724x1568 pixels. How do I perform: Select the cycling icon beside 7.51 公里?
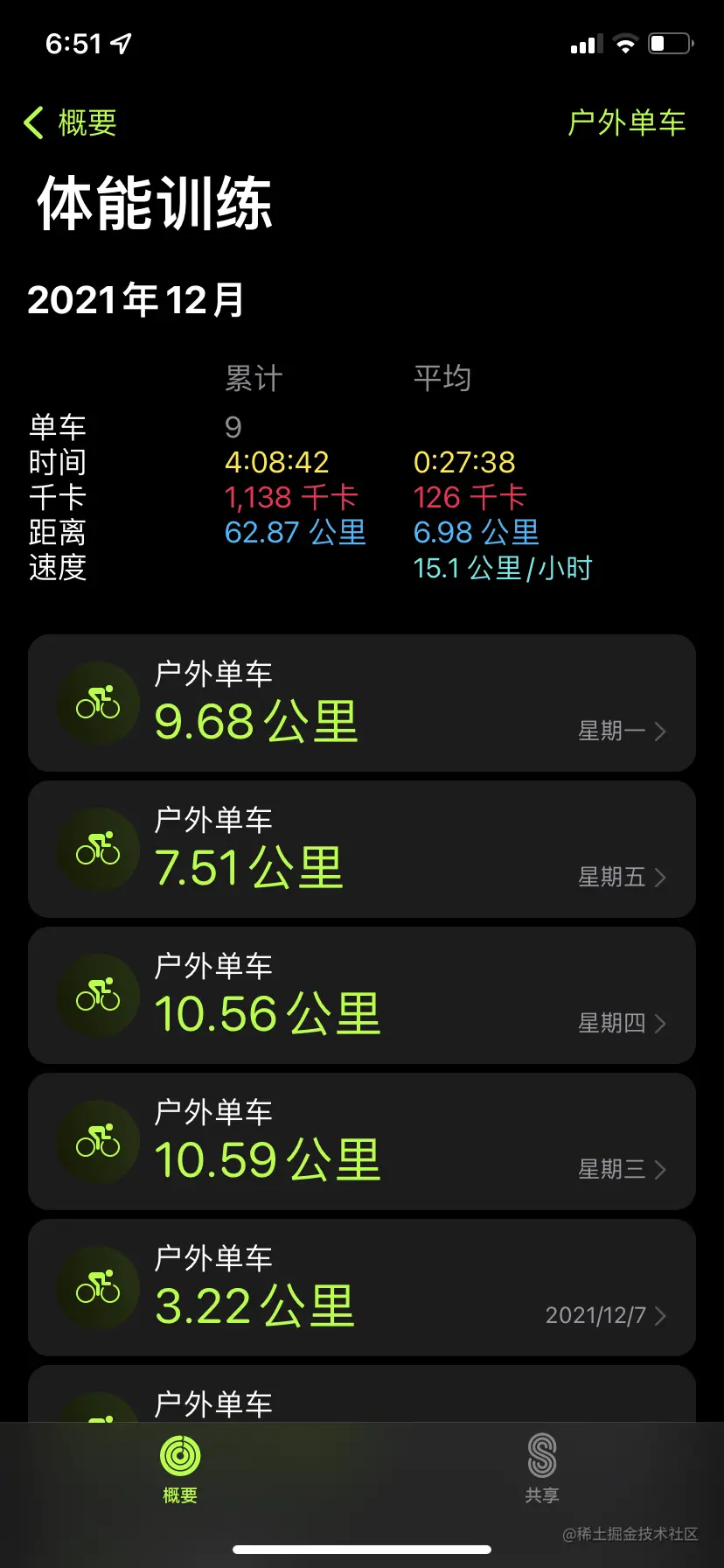coord(97,849)
